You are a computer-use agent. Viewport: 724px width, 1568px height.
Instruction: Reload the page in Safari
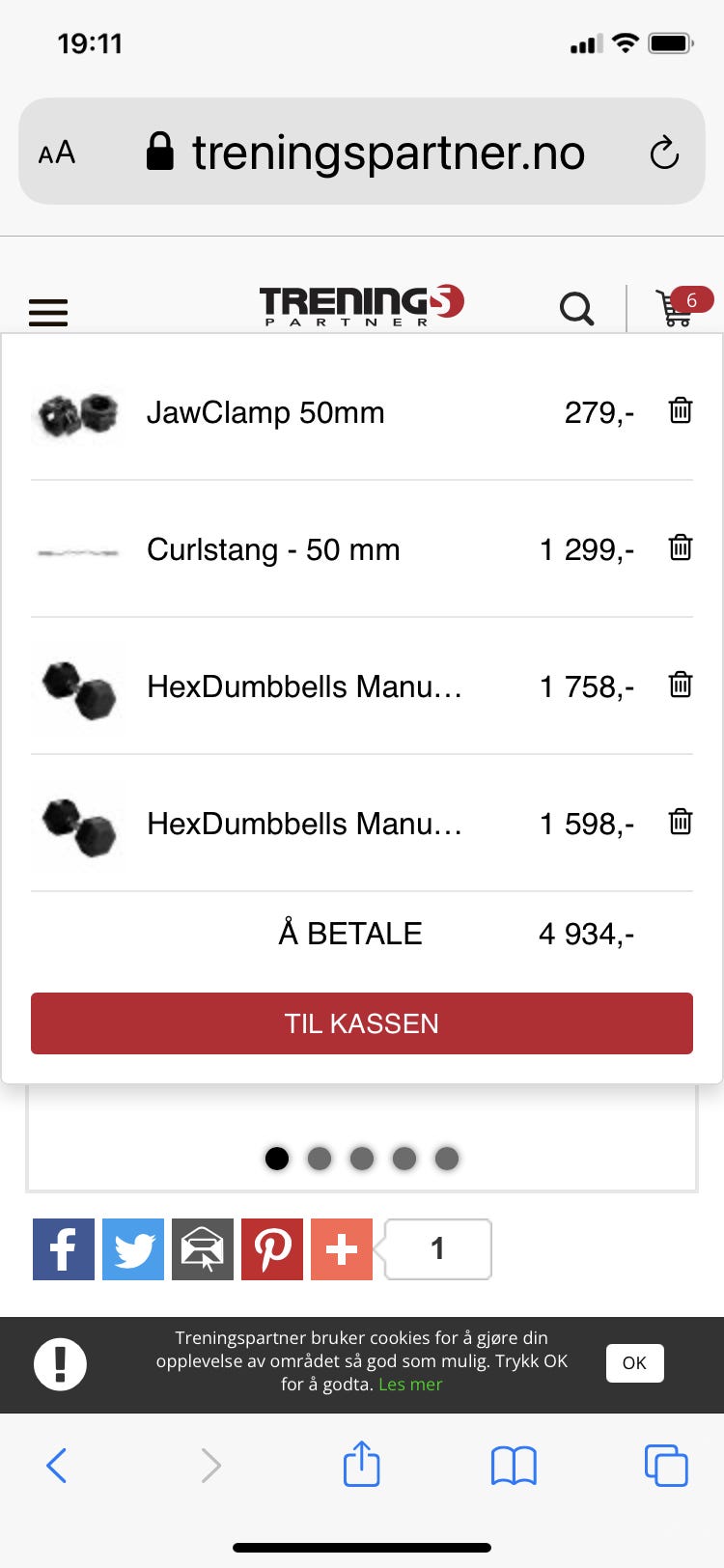(x=664, y=153)
